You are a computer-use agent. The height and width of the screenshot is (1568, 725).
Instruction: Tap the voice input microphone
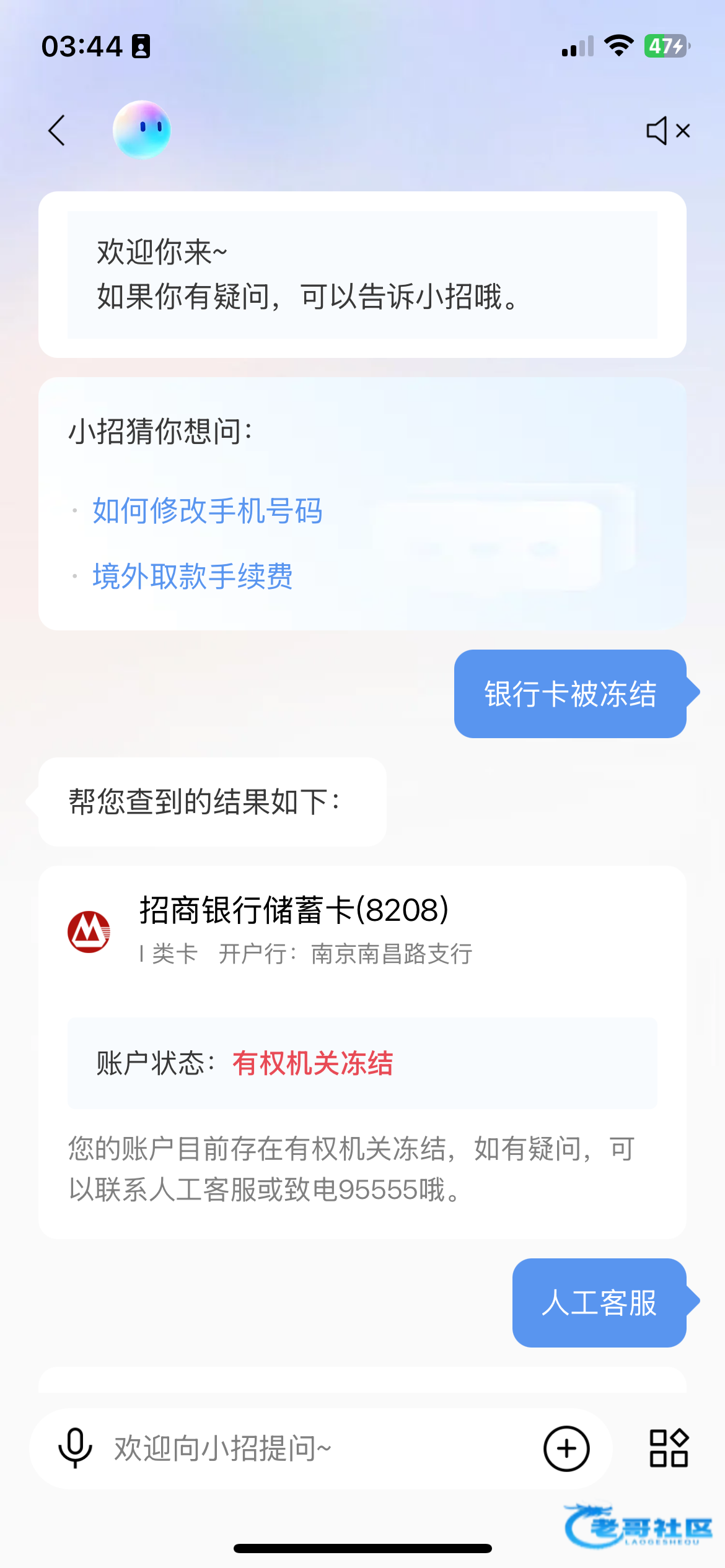(75, 1448)
